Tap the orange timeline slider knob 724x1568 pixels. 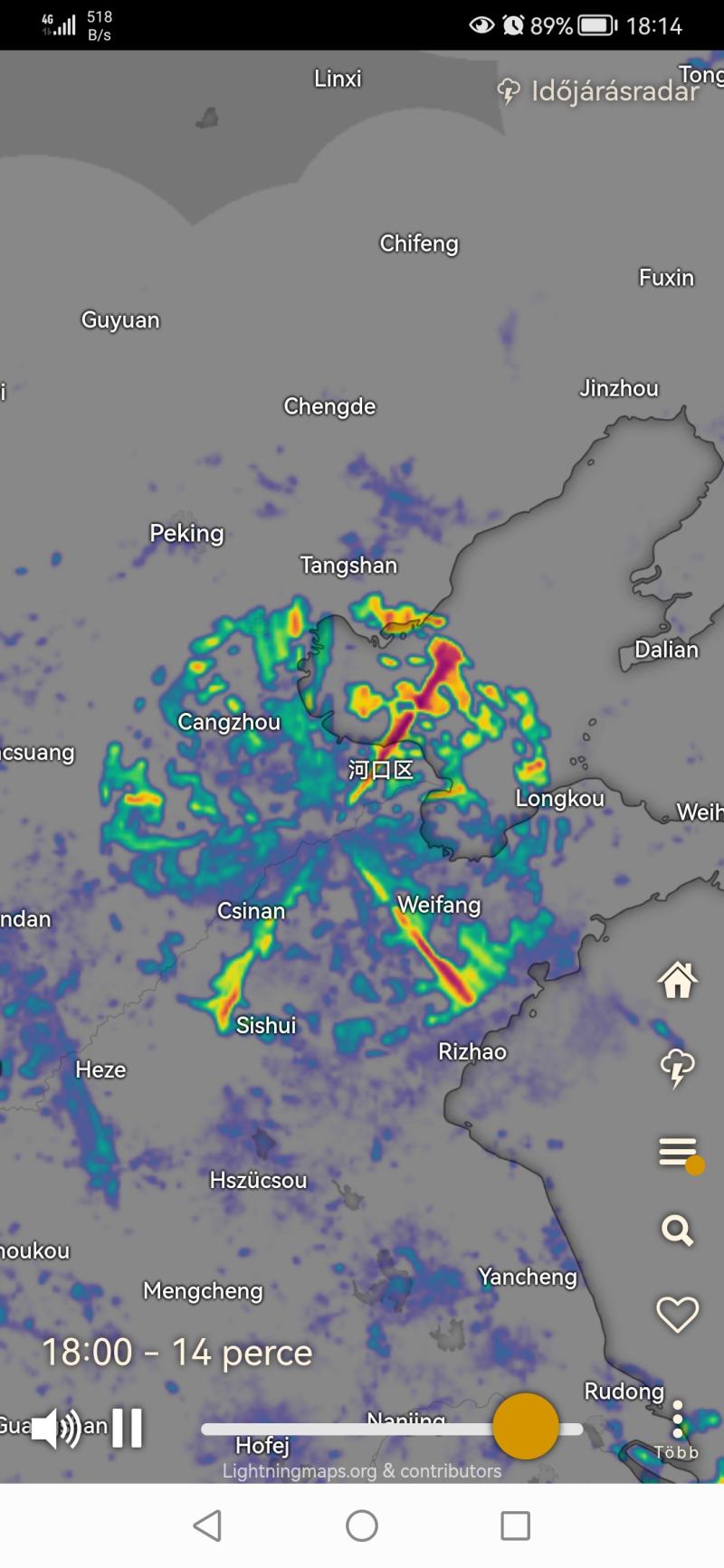pos(526,1426)
